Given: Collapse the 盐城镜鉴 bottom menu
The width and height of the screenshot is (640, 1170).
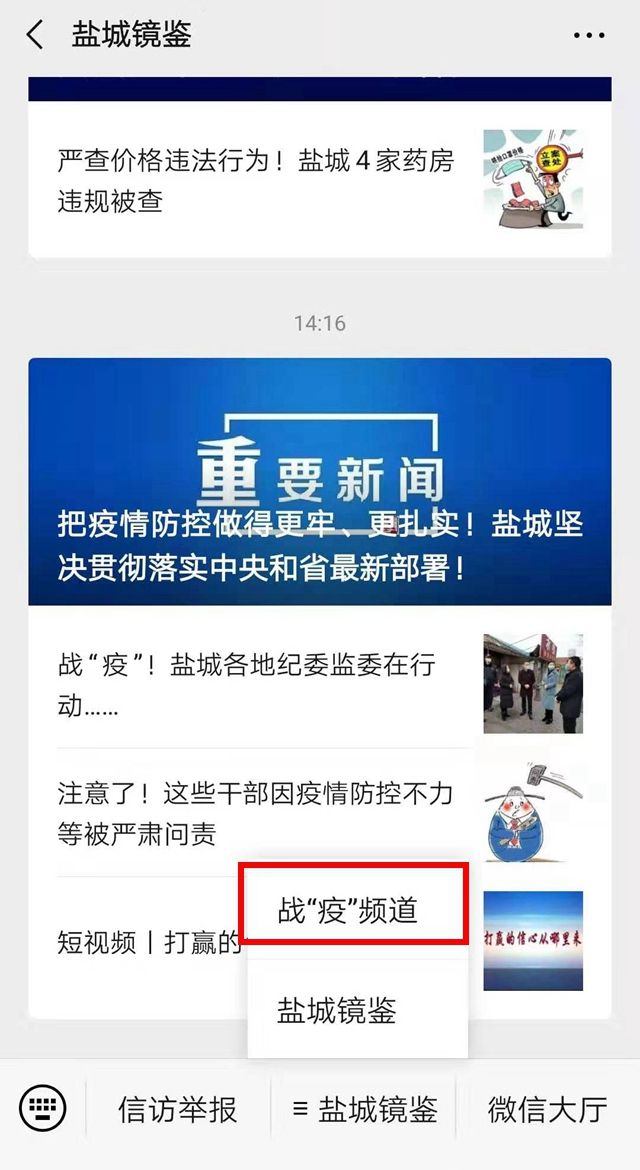Looking at the screenshot, I should click(364, 1109).
